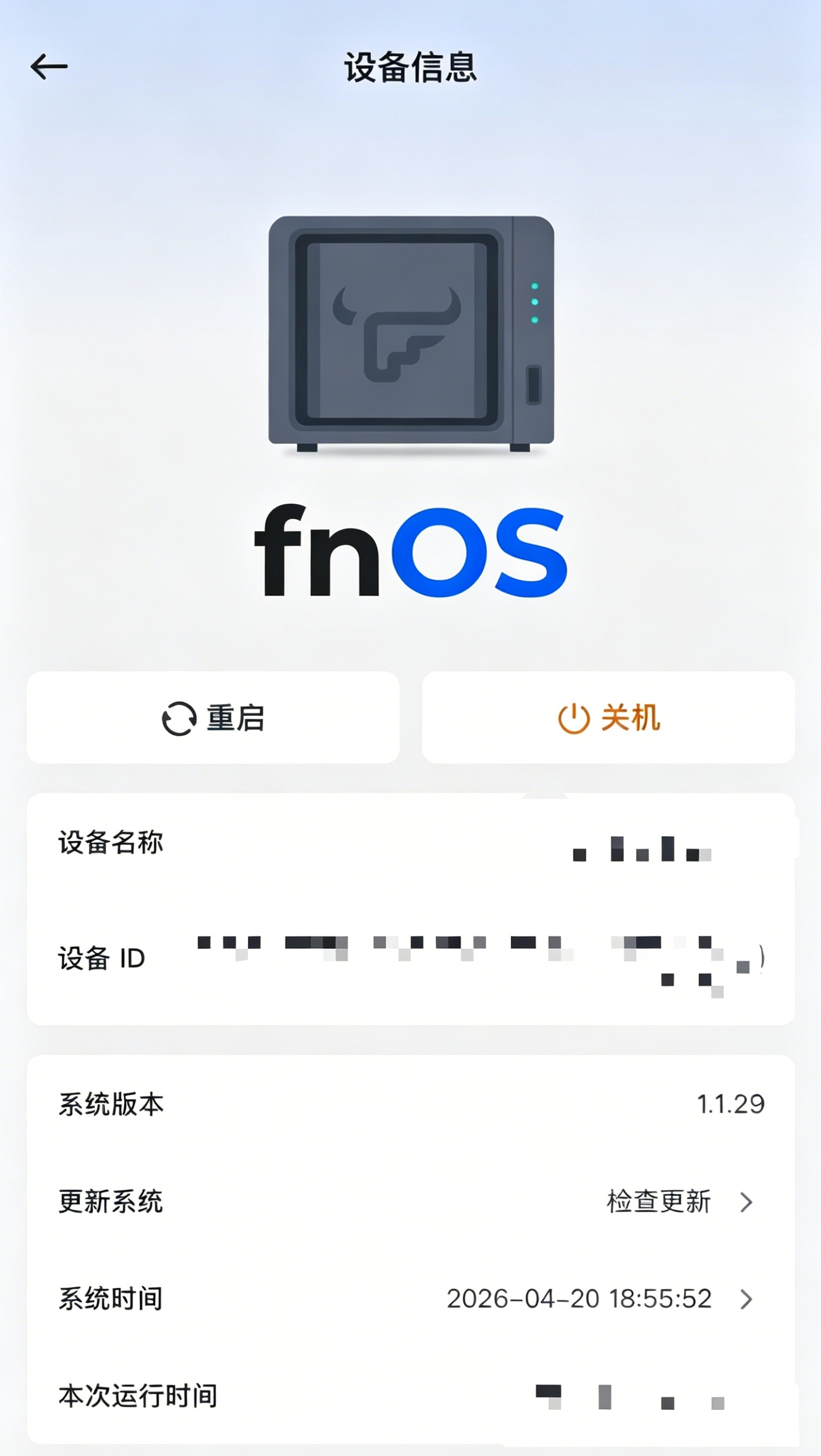Image resolution: width=821 pixels, height=1456 pixels.
Task: Open 检查更新 to check for updates
Action: pos(658,1201)
